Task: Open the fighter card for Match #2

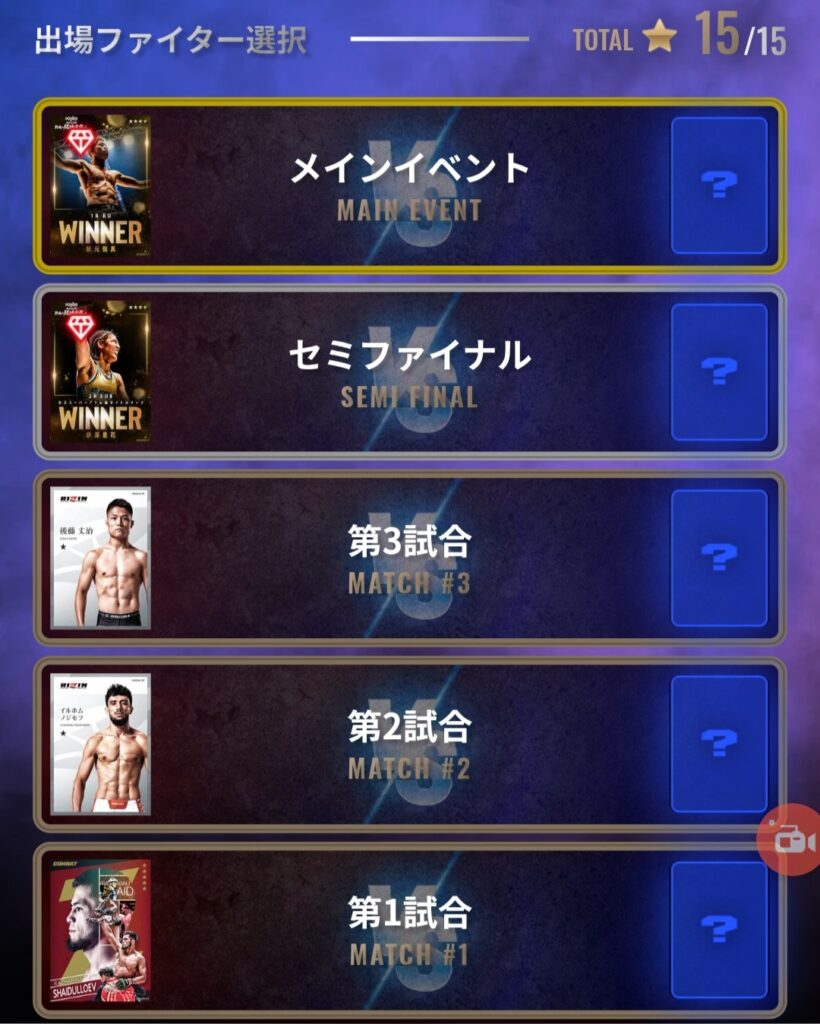Action: point(100,744)
